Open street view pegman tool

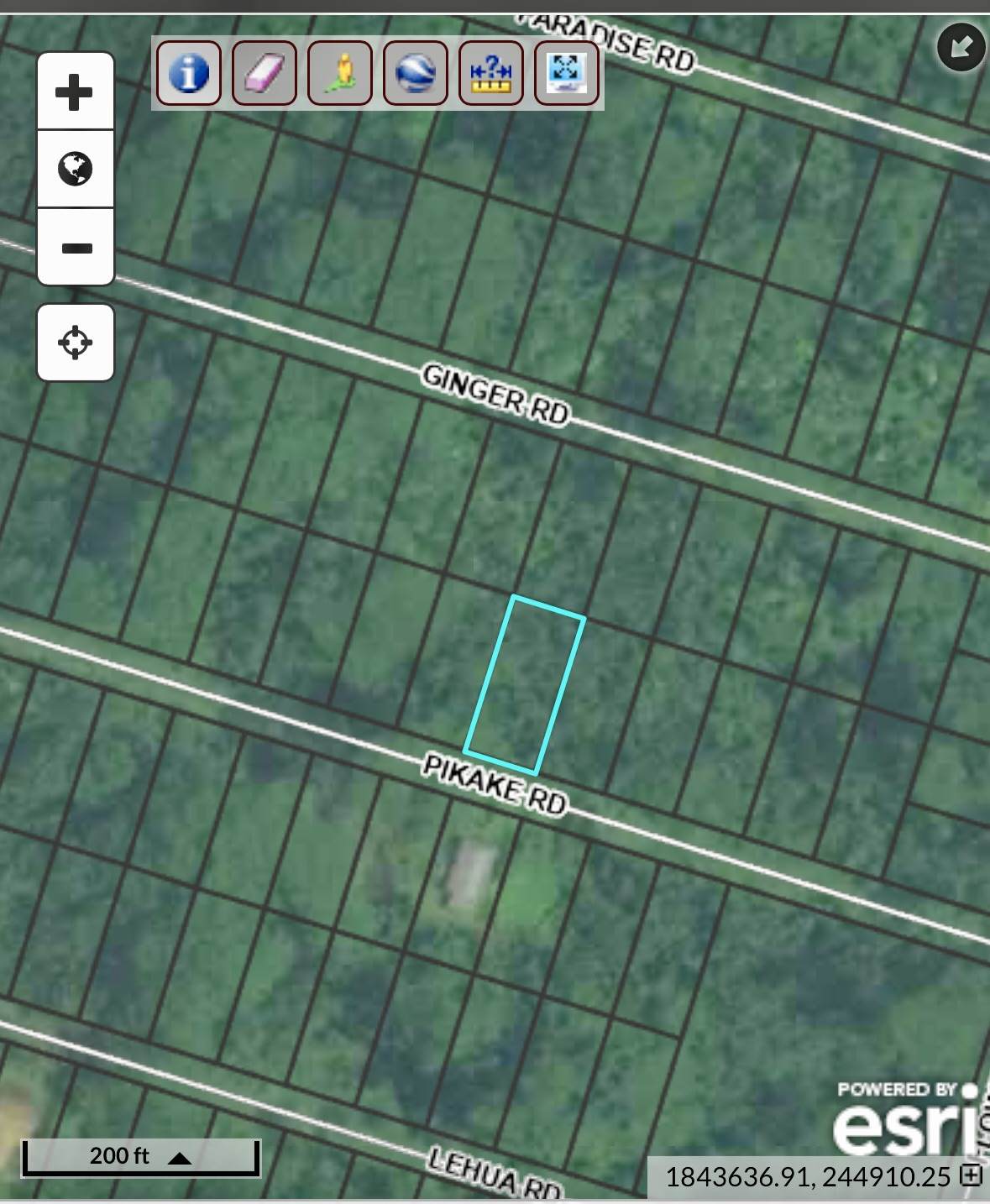pyautogui.click(x=340, y=73)
